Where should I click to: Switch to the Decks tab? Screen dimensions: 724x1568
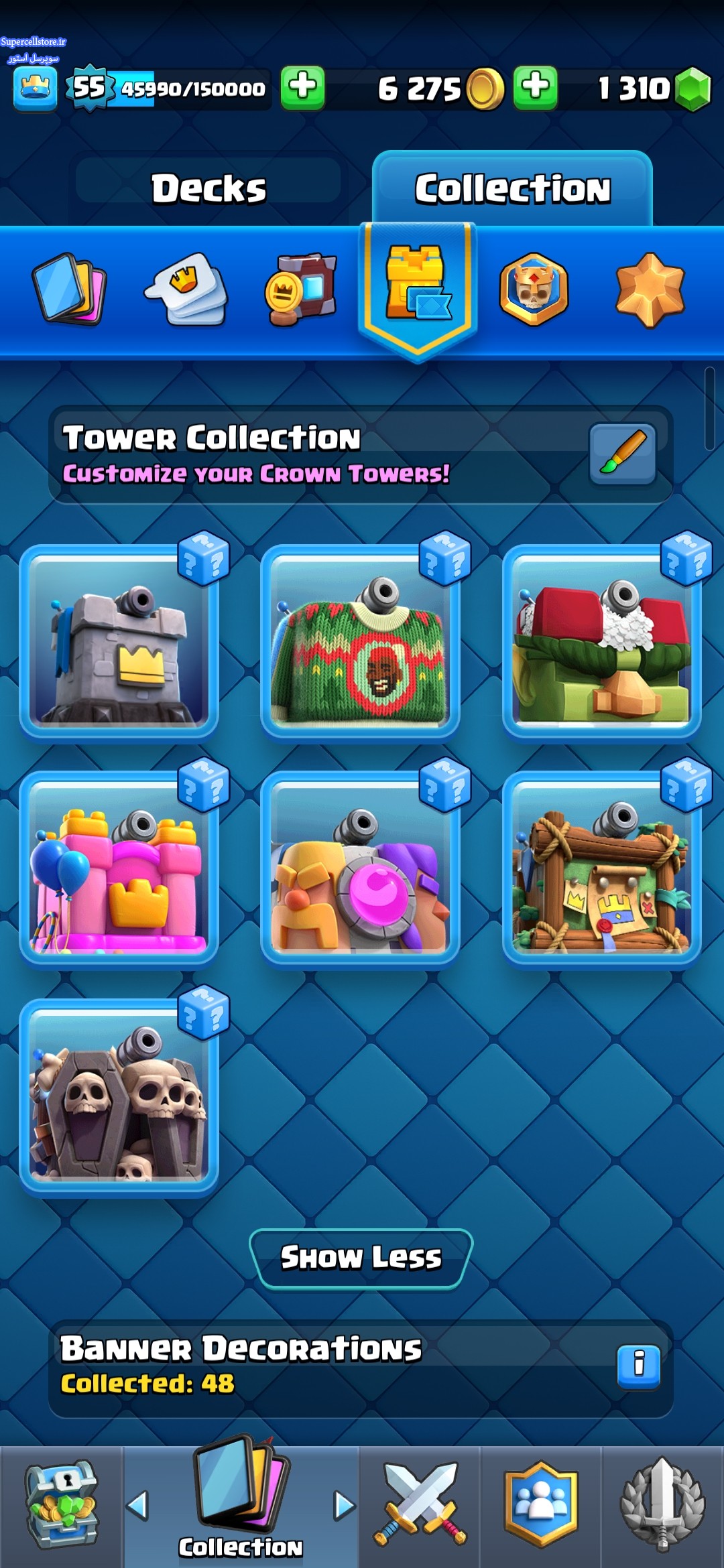pos(208,188)
